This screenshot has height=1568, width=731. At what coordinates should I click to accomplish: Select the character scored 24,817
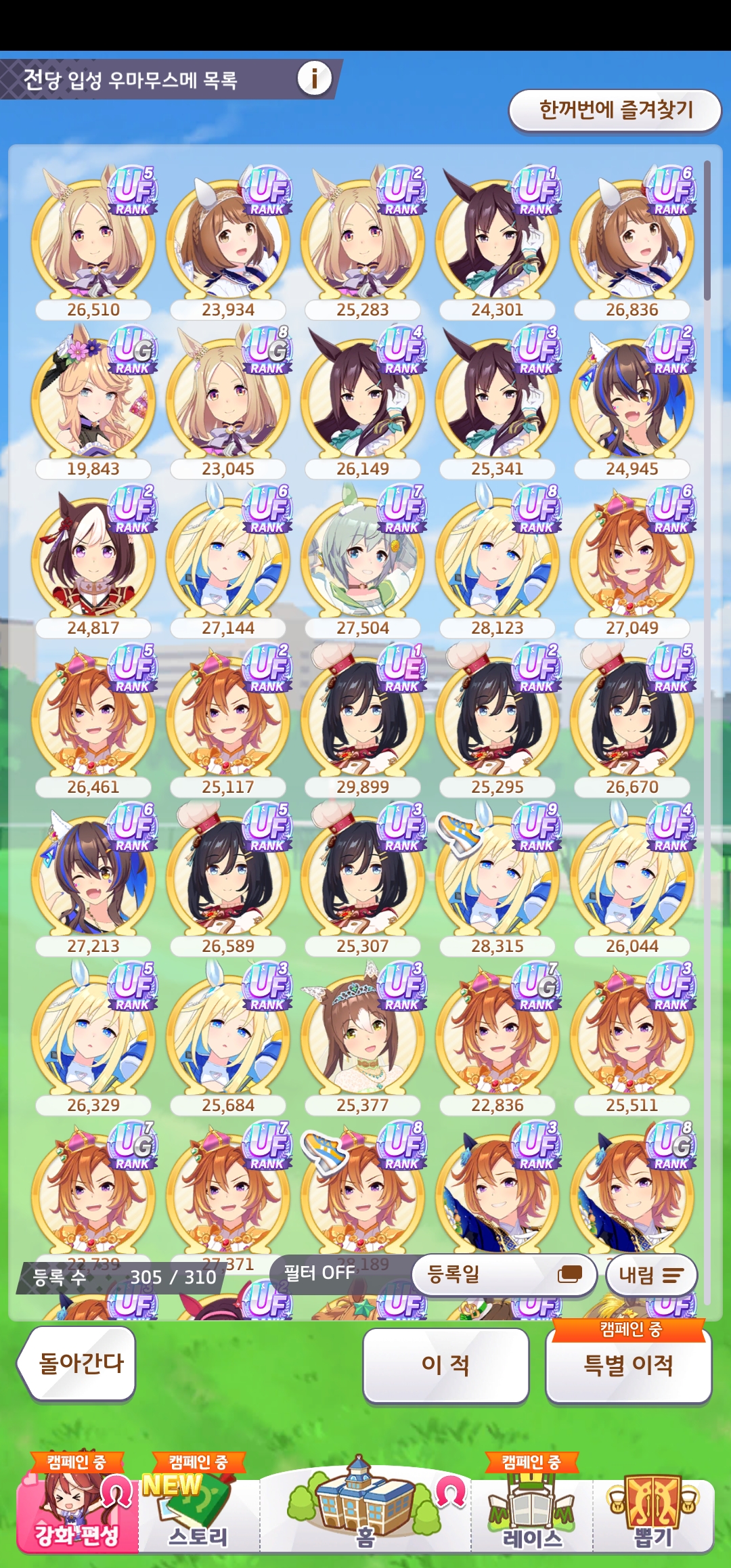point(93,559)
